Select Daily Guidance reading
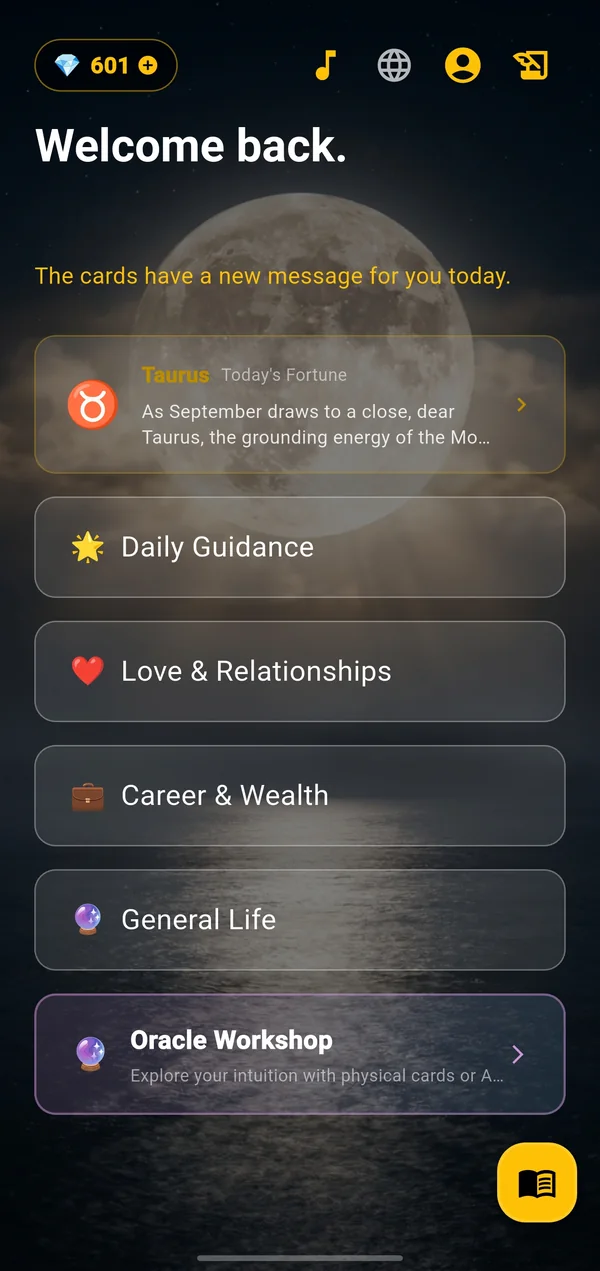 point(300,547)
